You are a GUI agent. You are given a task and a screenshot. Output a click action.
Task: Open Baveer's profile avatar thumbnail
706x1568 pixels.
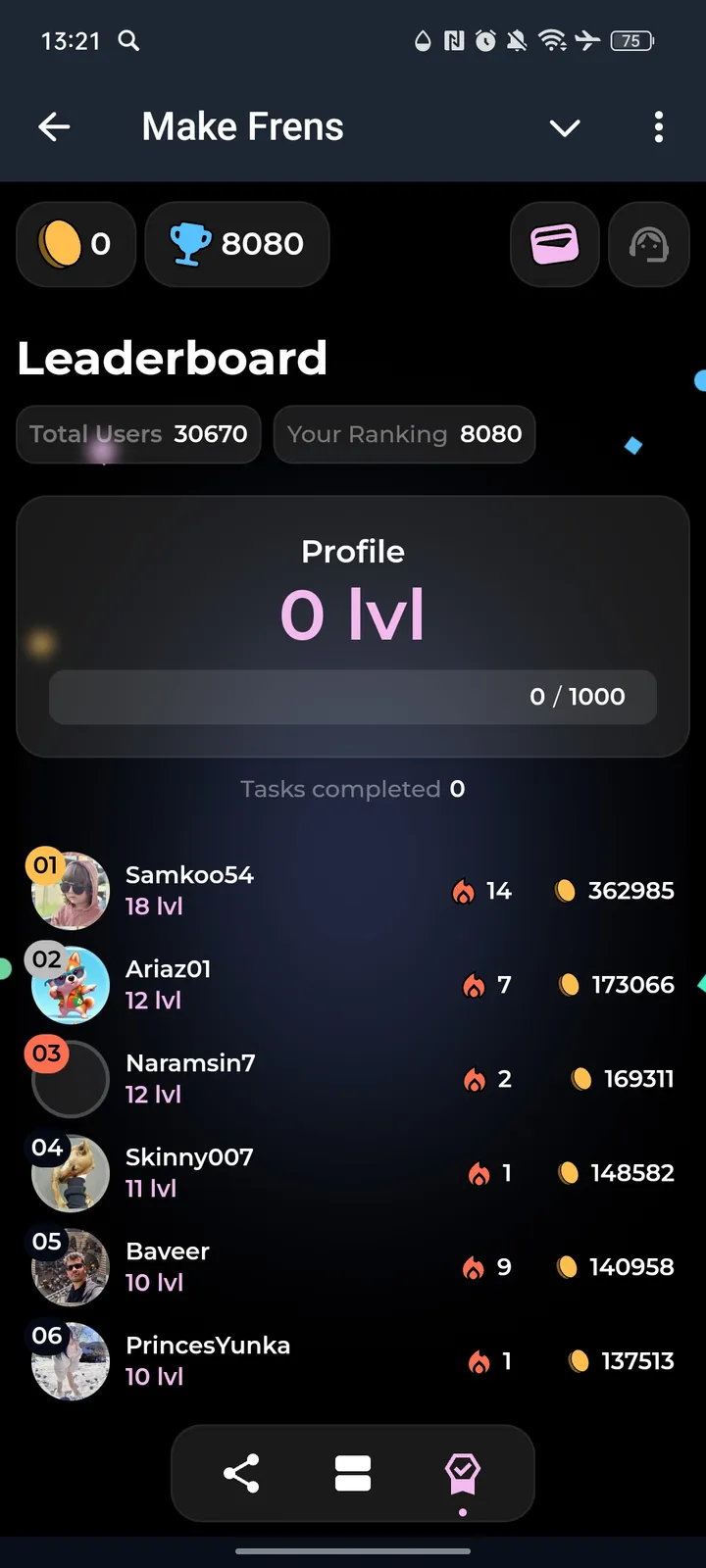70,1267
